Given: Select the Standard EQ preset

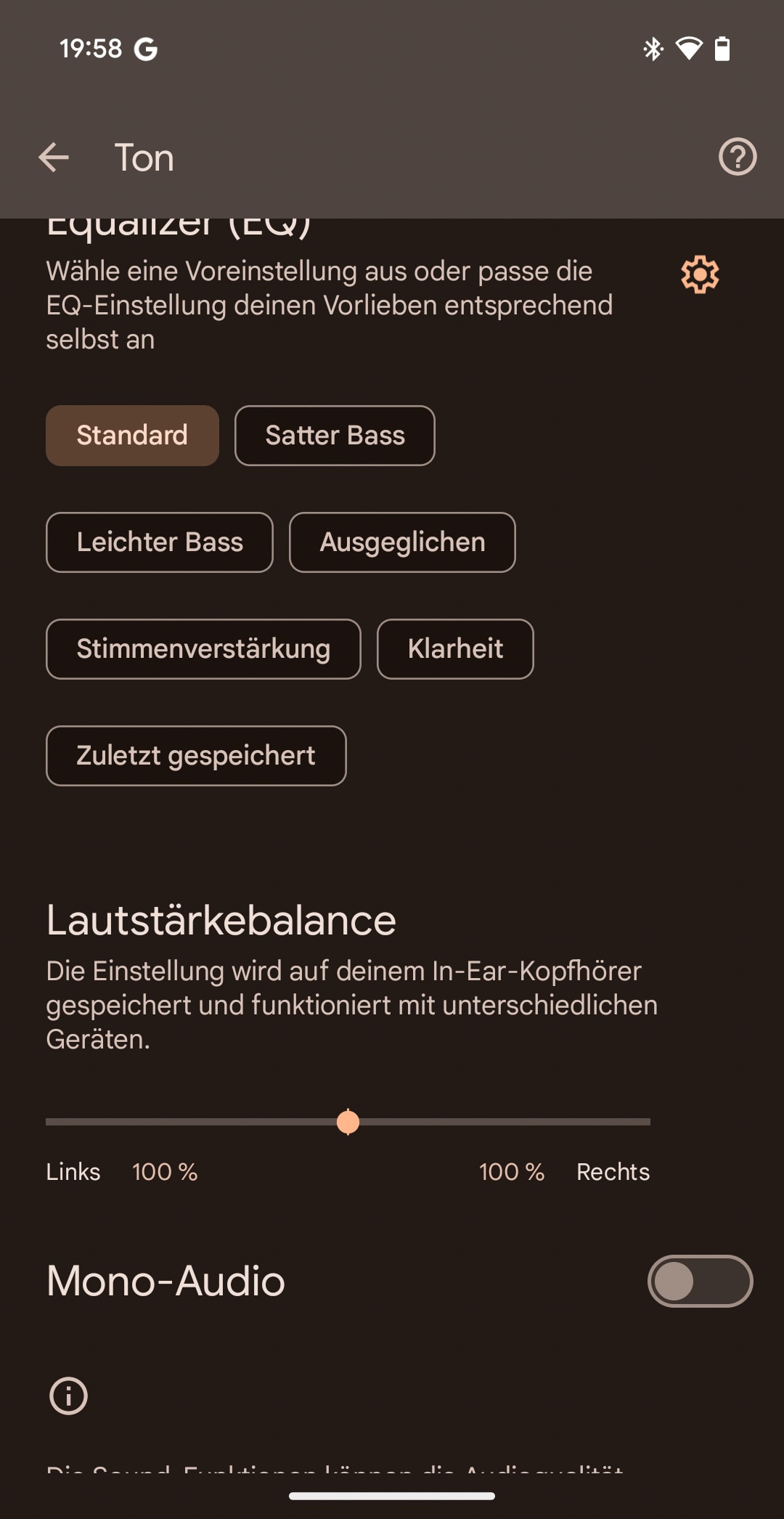Looking at the screenshot, I should click(x=132, y=436).
